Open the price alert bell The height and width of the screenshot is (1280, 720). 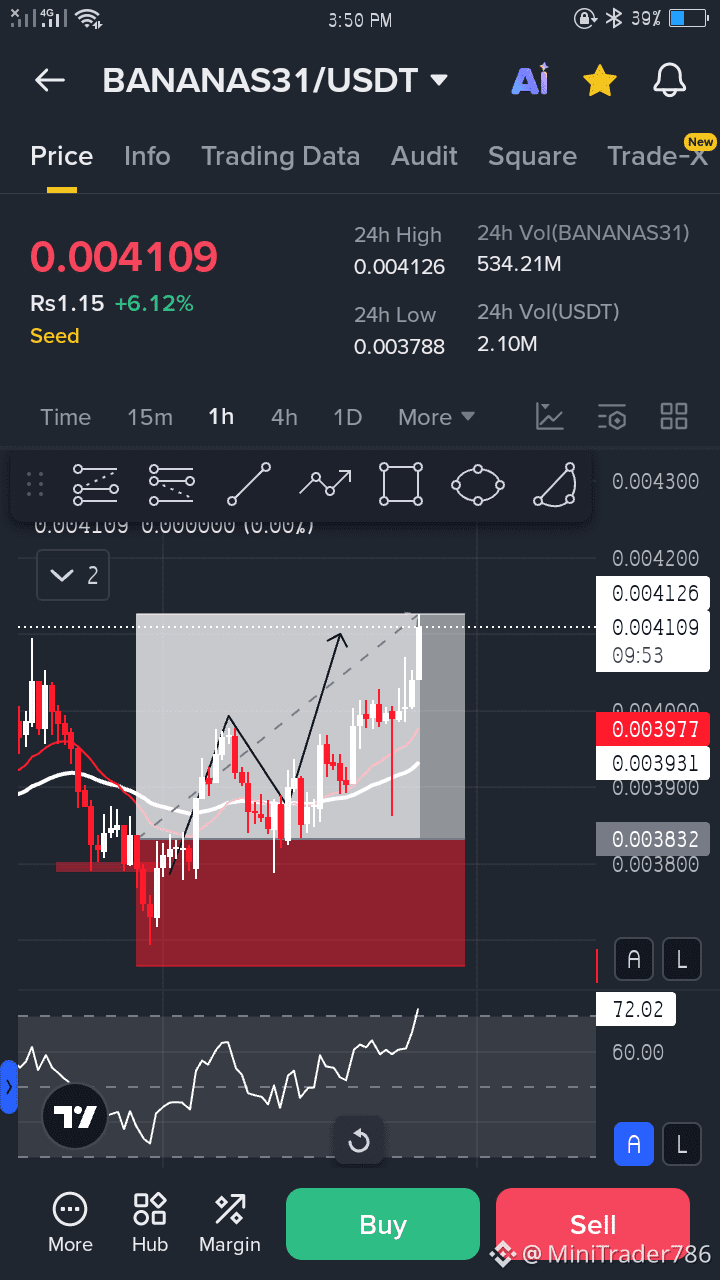point(670,81)
